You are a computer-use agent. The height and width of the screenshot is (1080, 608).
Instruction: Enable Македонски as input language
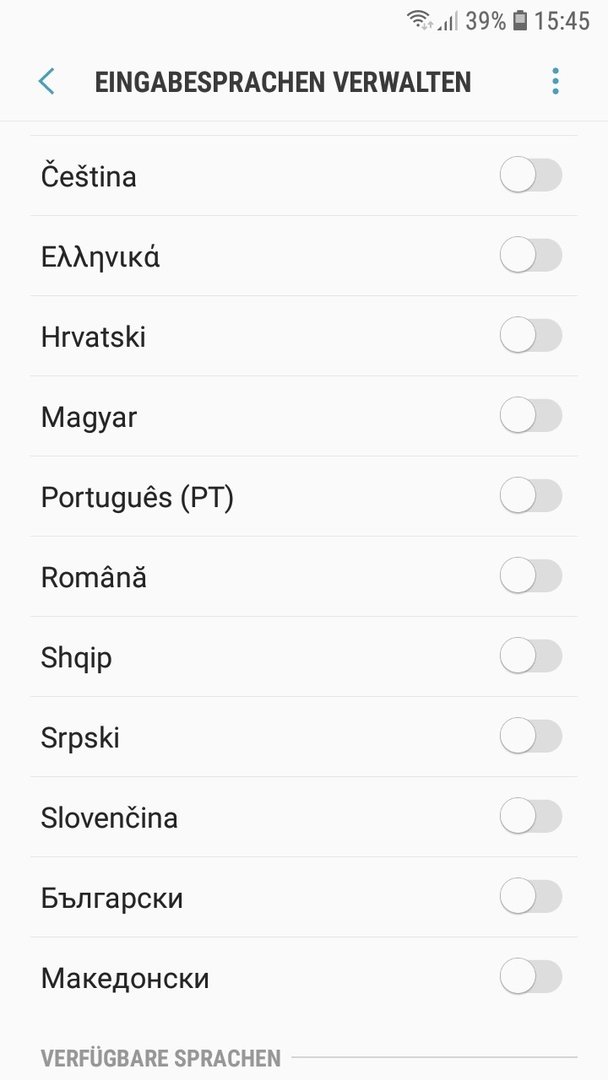click(x=531, y=977)
